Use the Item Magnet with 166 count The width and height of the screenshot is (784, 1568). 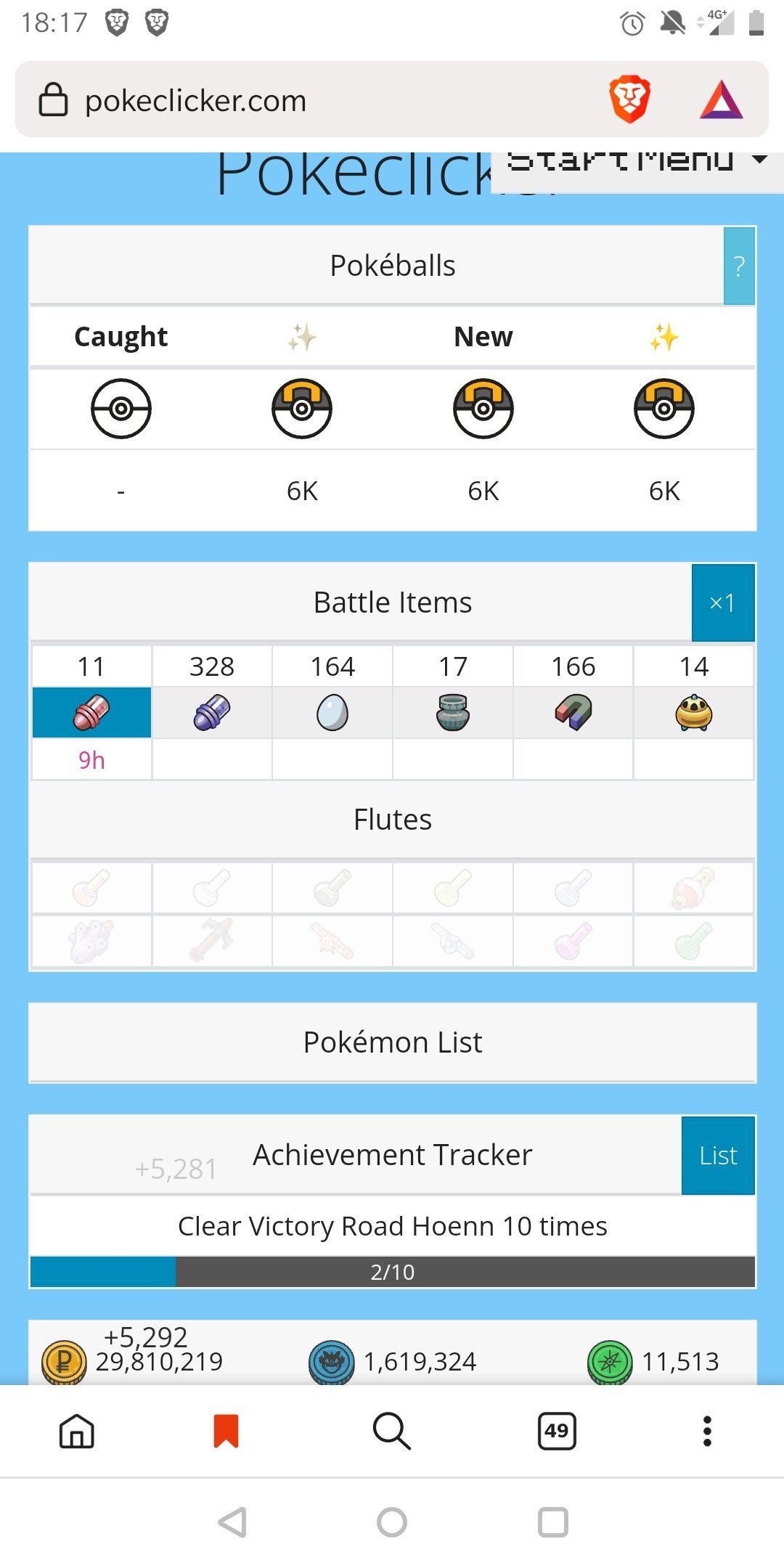pyautogui.click(x=573, y=712)
